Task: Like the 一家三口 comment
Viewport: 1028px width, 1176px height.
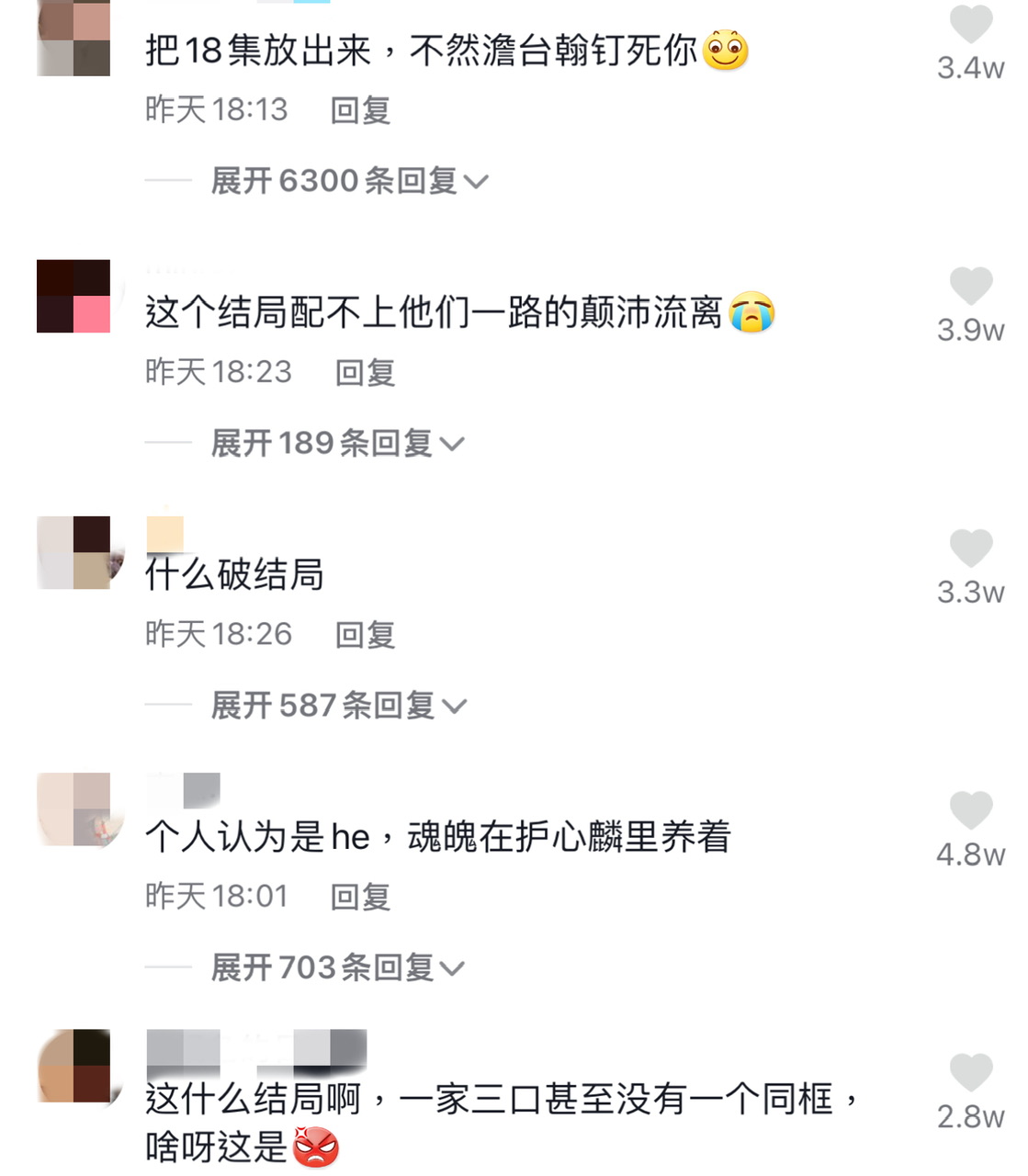Action: click(x=970, y=1072)
